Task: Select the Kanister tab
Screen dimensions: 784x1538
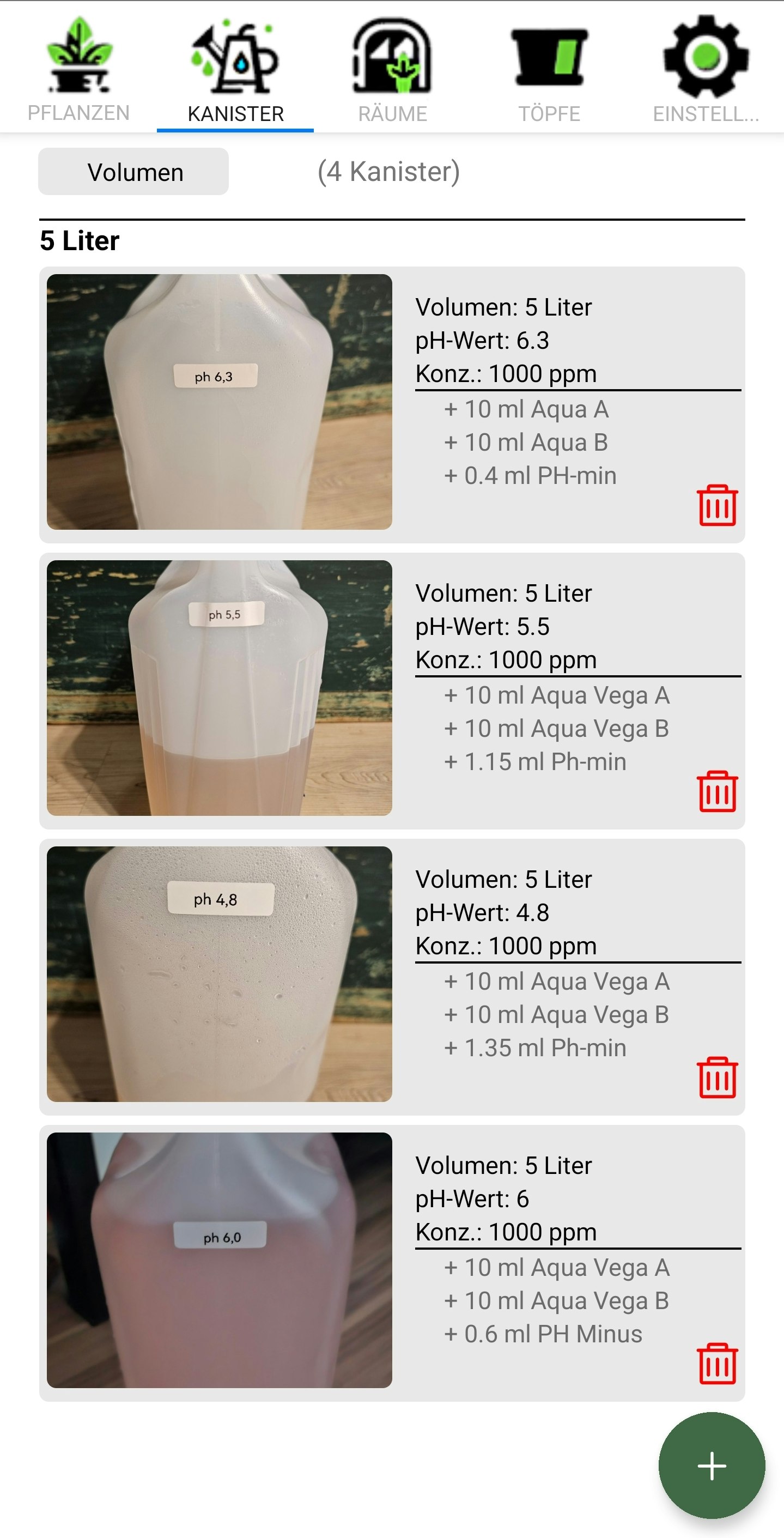Action: (x=235, y=69)
